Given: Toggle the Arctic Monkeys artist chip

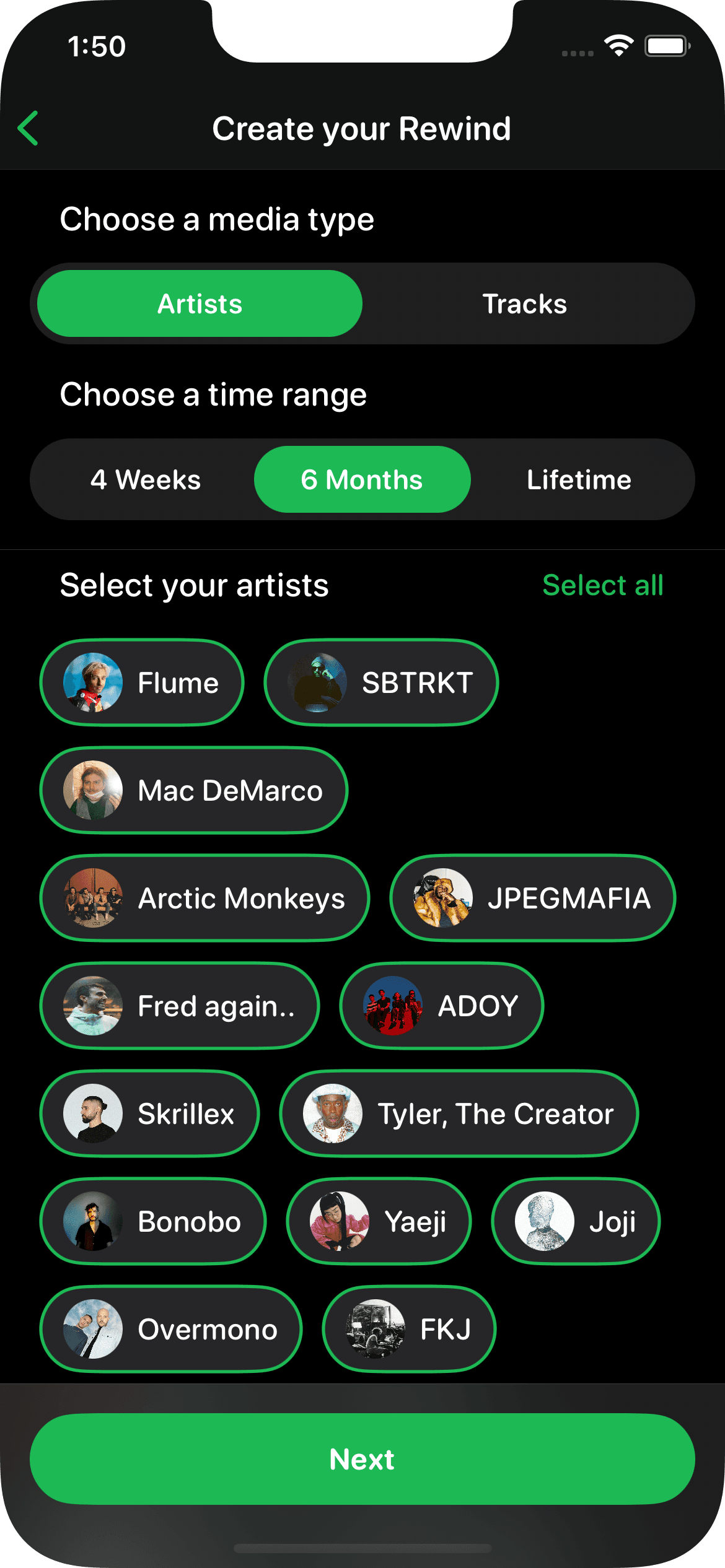Looking at the screenshot, I should tap(206, 899).
